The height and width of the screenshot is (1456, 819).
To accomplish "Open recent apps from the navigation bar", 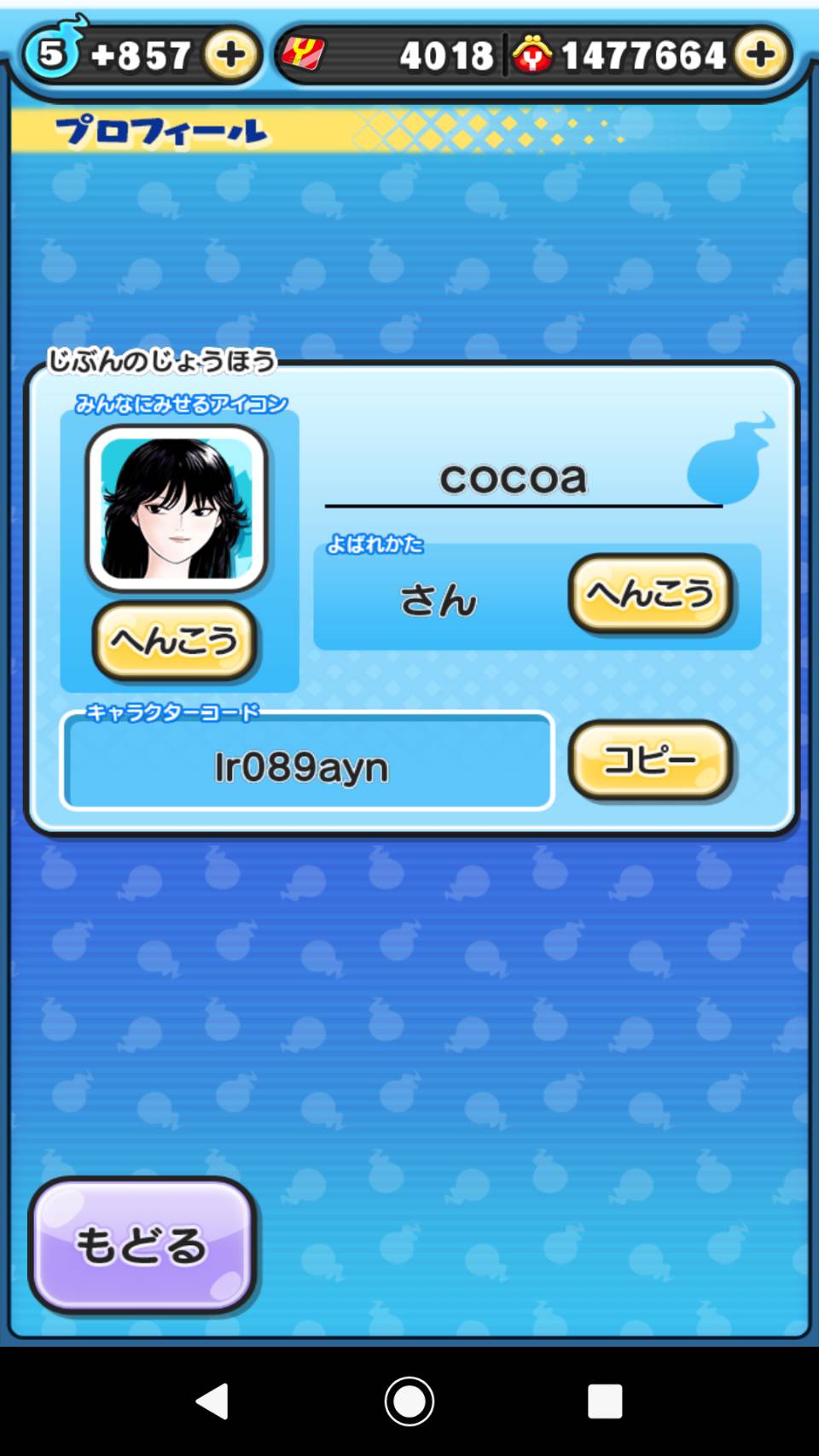I will (x=605, y=1401).
